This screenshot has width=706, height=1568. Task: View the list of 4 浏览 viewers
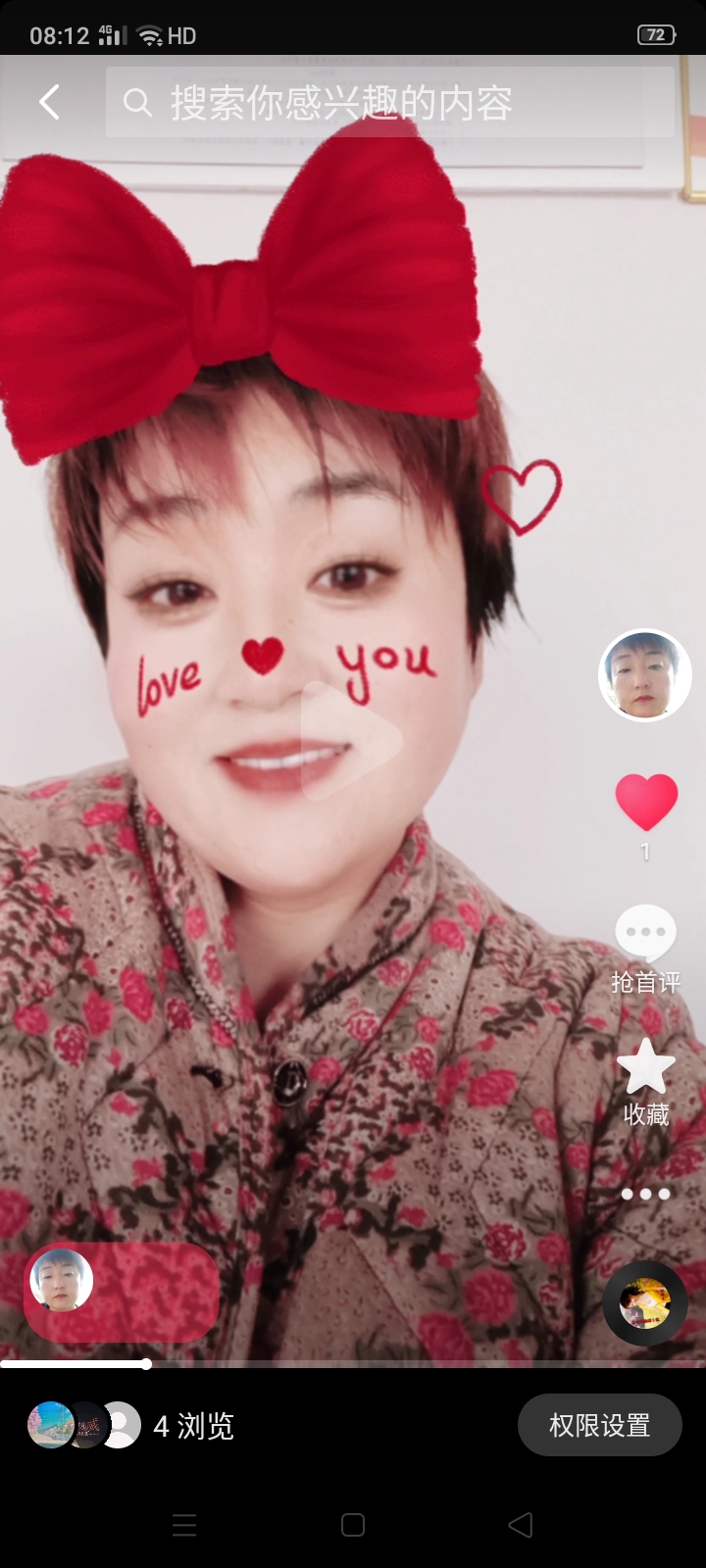(132, 1426)
